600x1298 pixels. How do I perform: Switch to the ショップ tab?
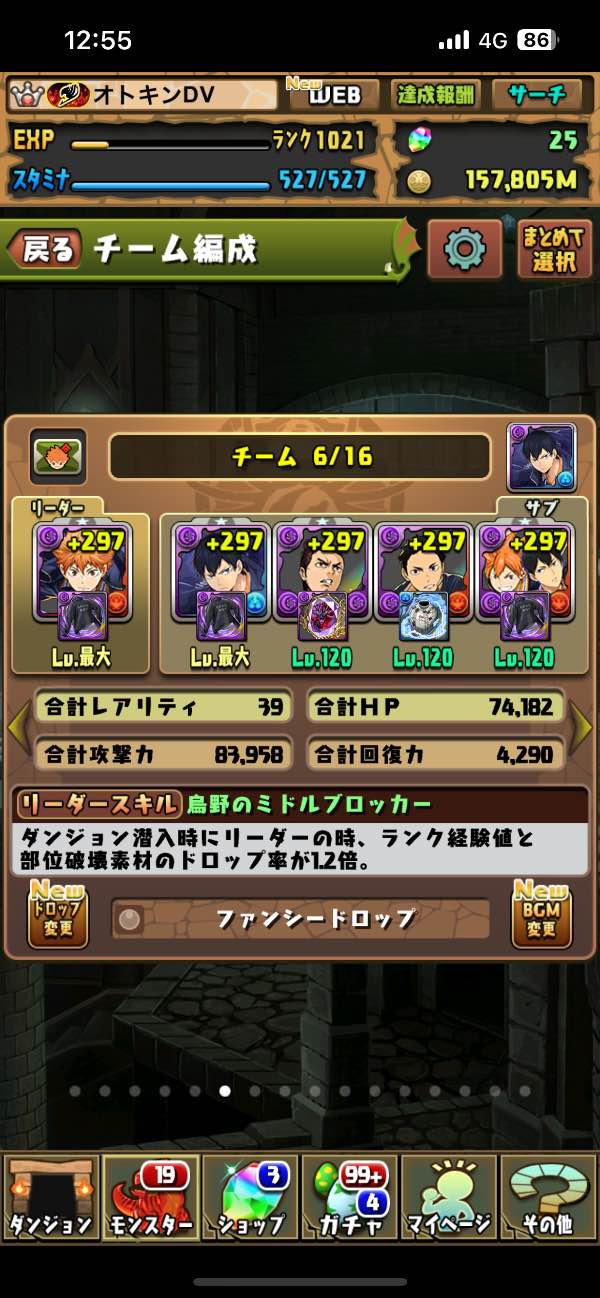pyautogui.click(x=249, y=1197)
